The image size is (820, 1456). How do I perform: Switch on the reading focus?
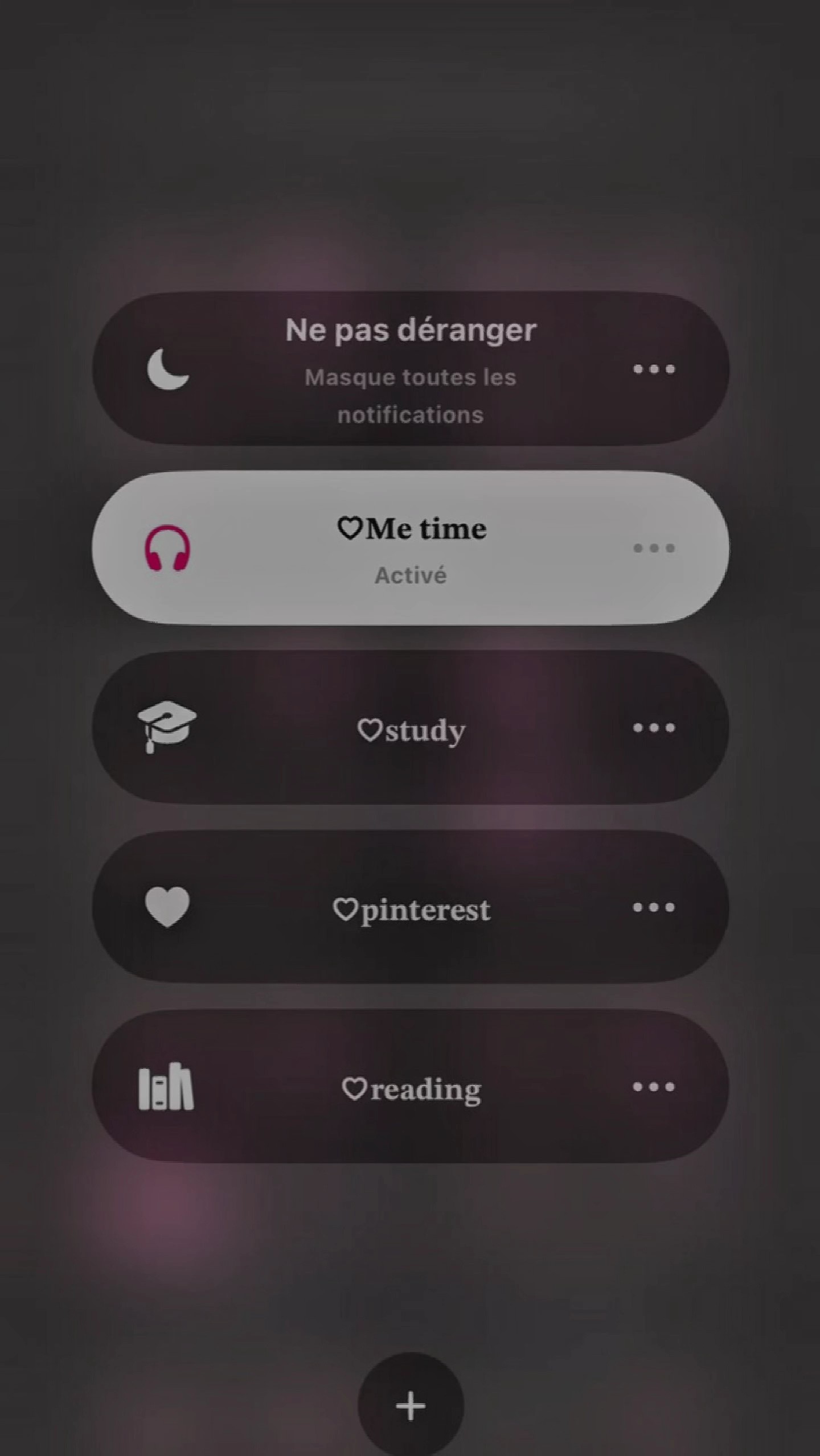tap(410, 1087)
